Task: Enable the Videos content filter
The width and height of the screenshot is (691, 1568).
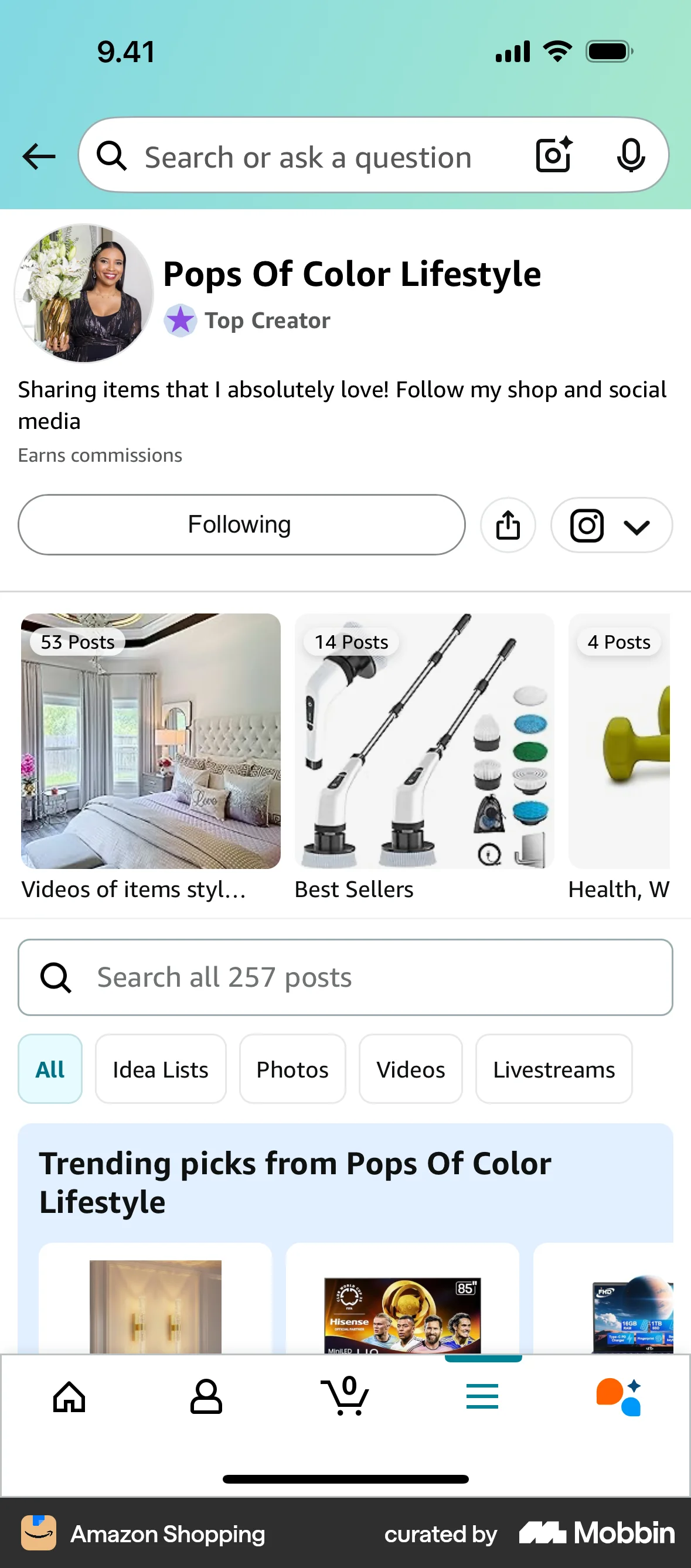Action: (410, 1069)
